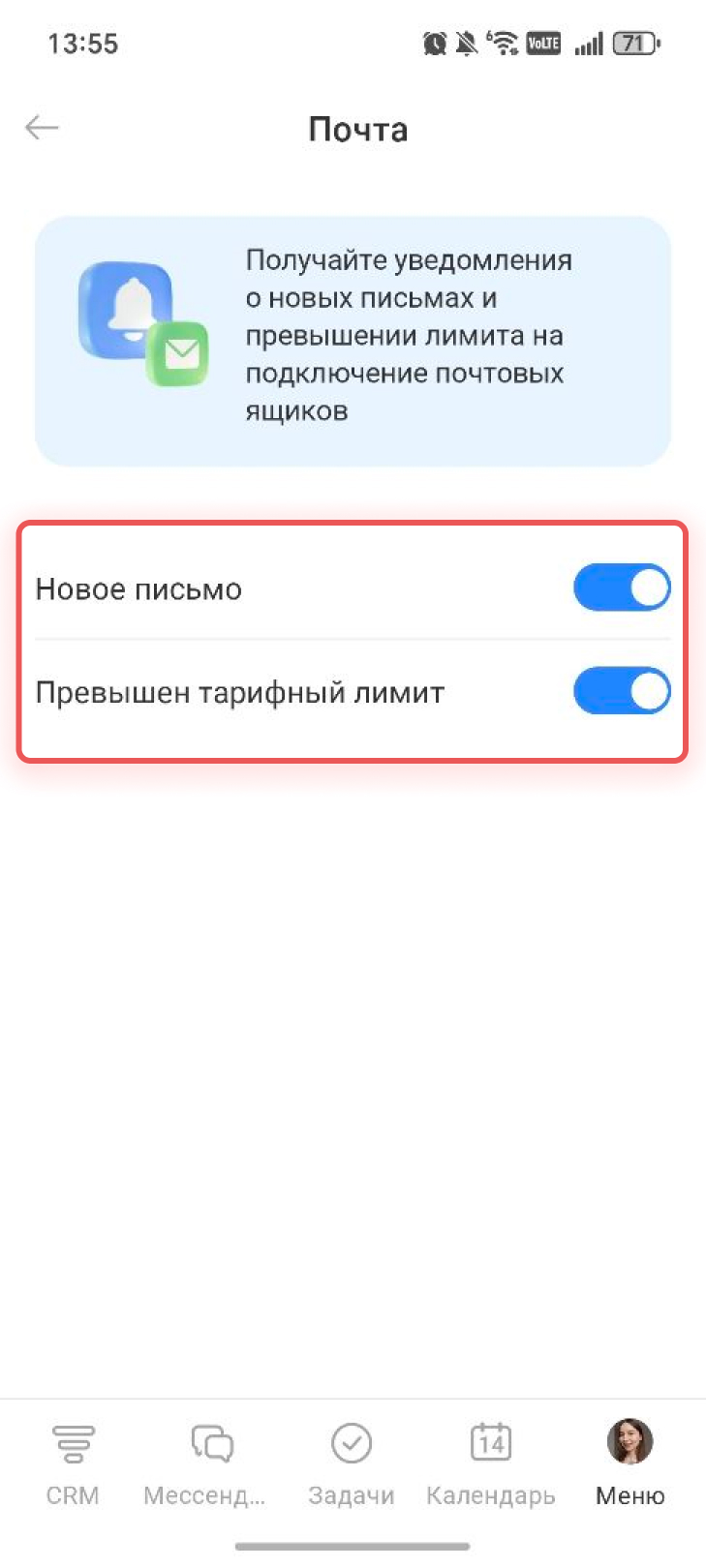Switch to the Задачи tab

click(x=351, y=1463)
